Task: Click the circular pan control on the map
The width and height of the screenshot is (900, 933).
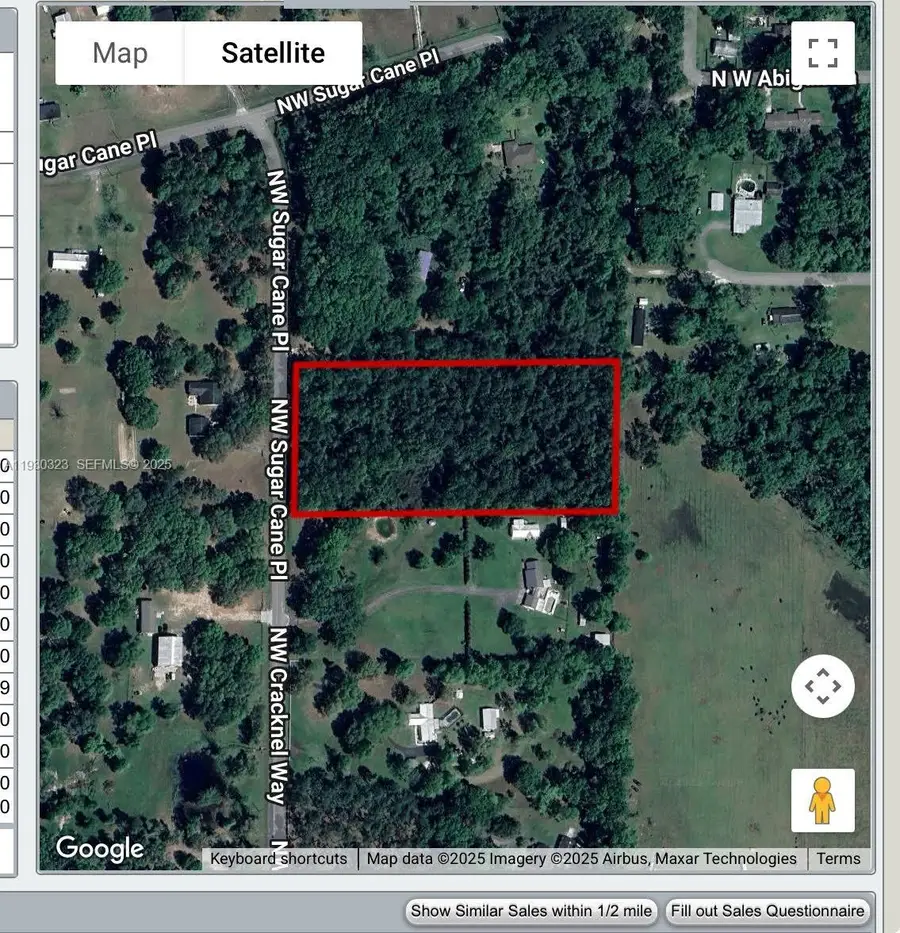Action: [x=823, y=687]
